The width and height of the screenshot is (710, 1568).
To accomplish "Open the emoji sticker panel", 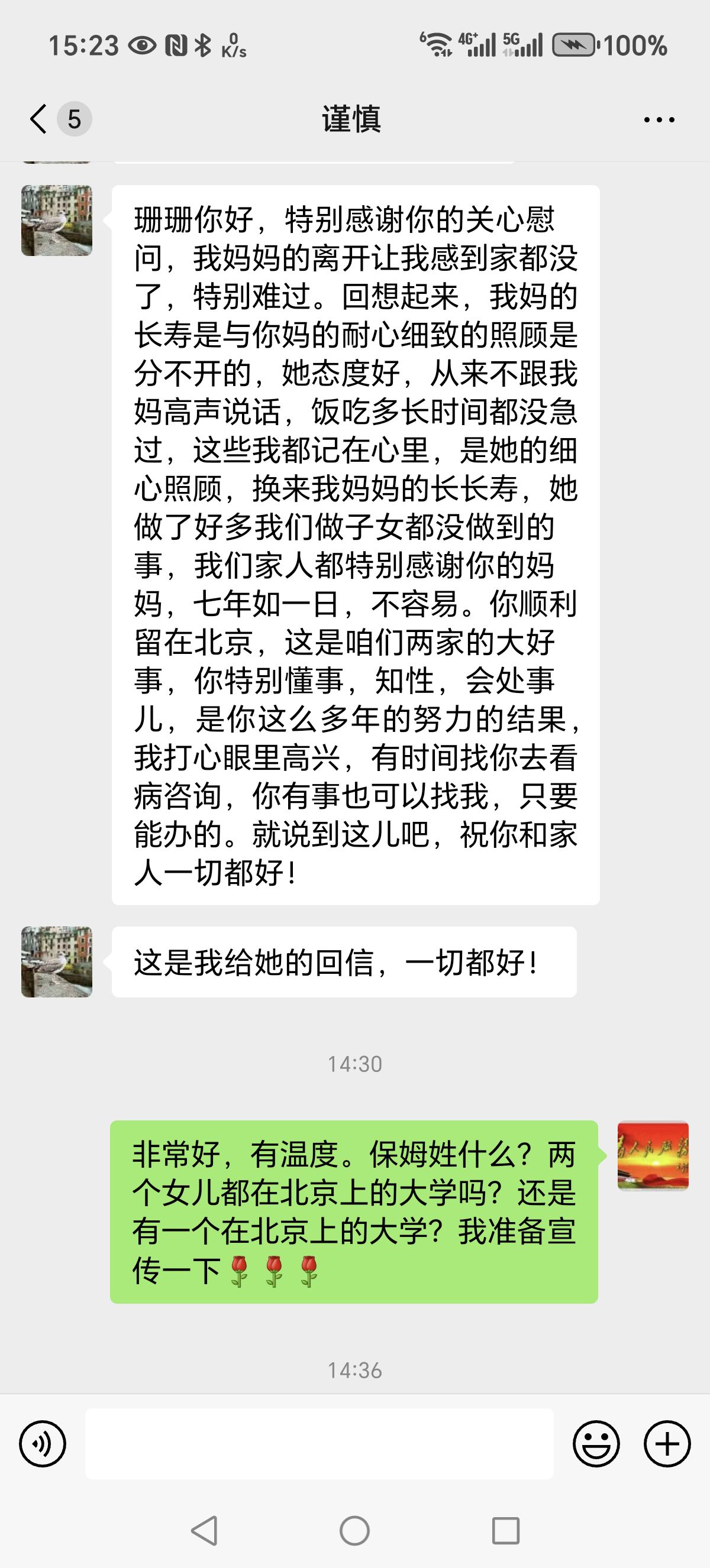I will (596, 1443).
